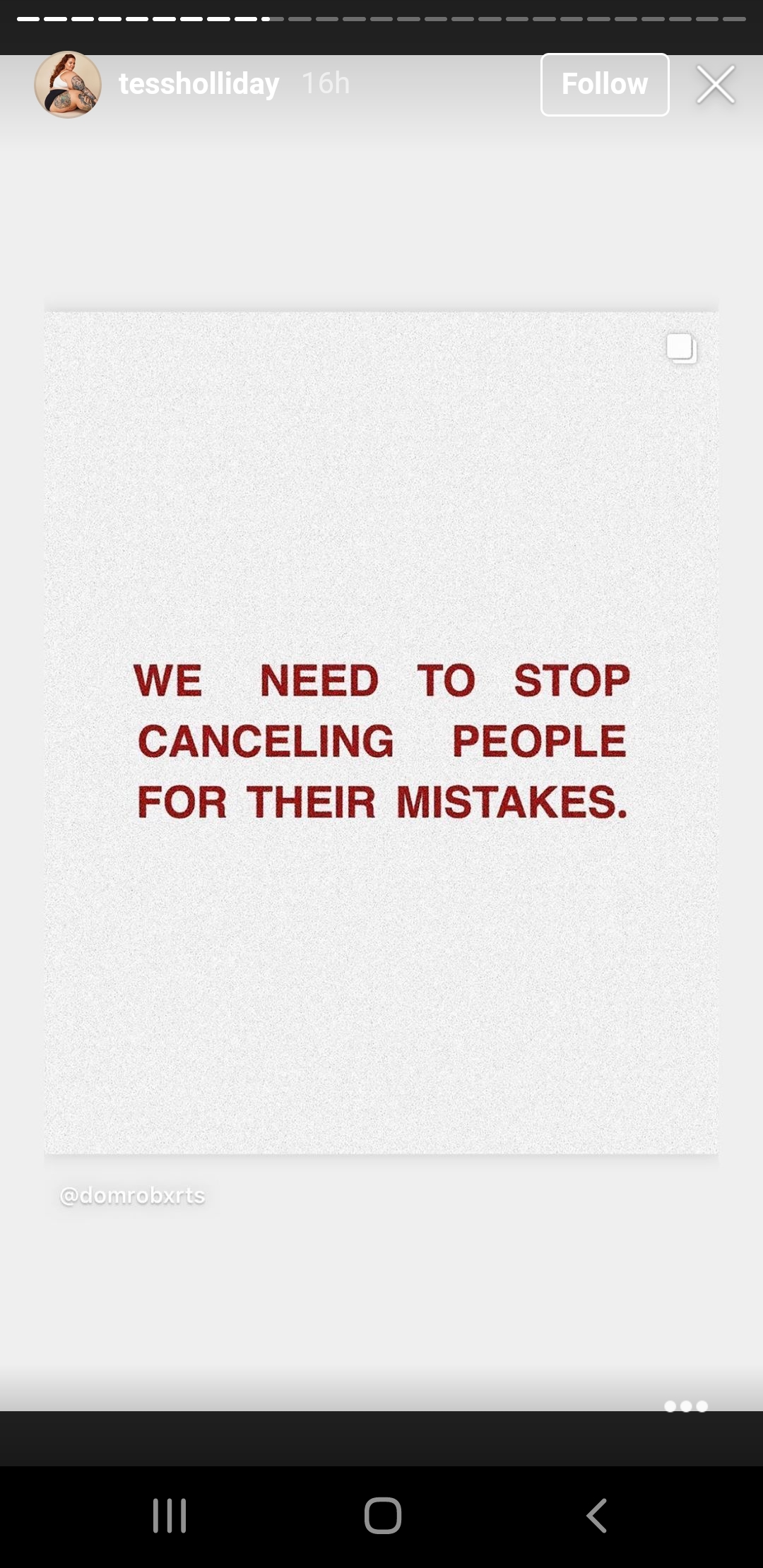
Task: Open the three-dot story options menu
Action: [x=686, y=1406]
